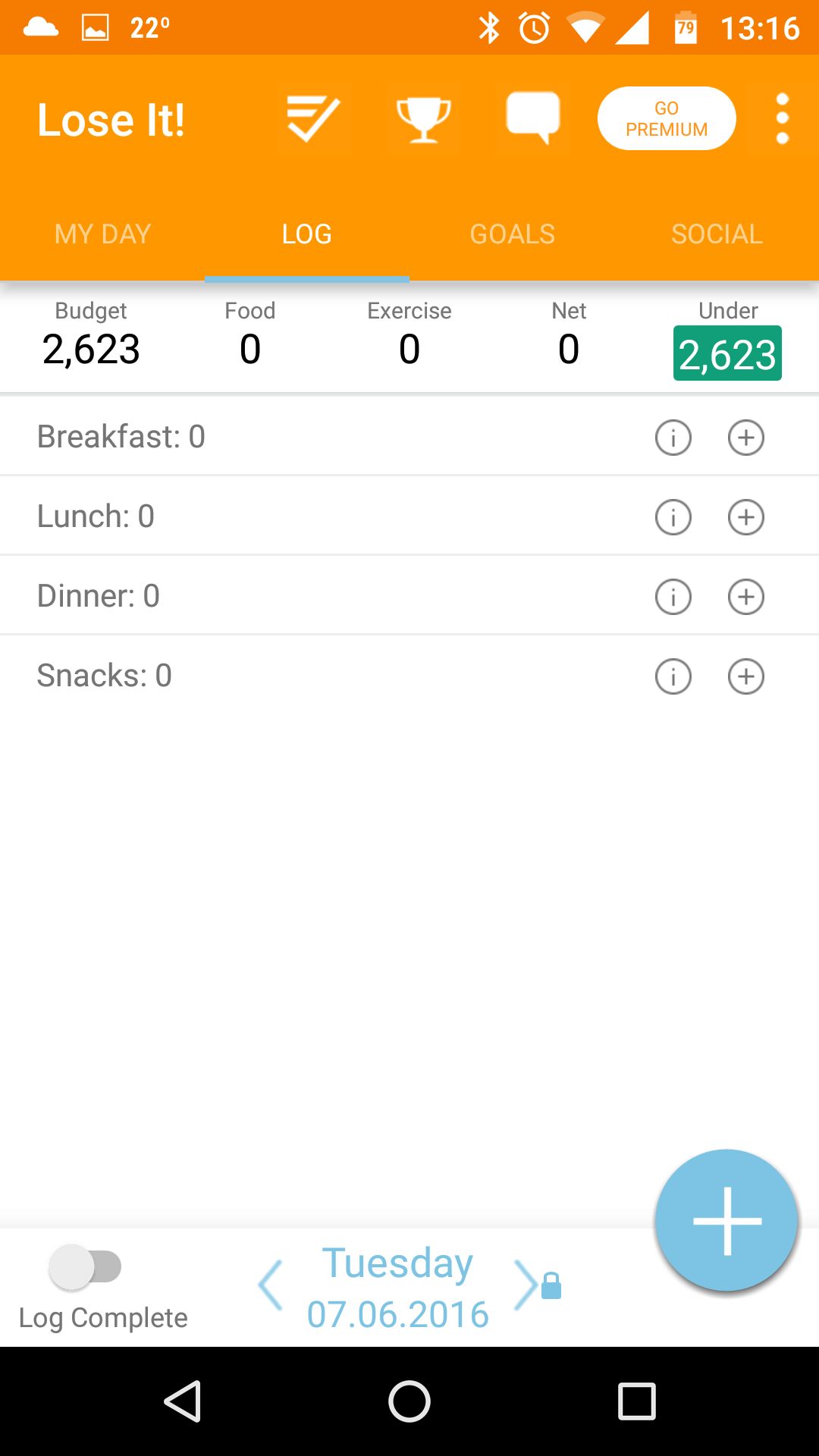Add food to Snacks with plus icon
The width and height of the screenshot is (819, 1456).
746,676
